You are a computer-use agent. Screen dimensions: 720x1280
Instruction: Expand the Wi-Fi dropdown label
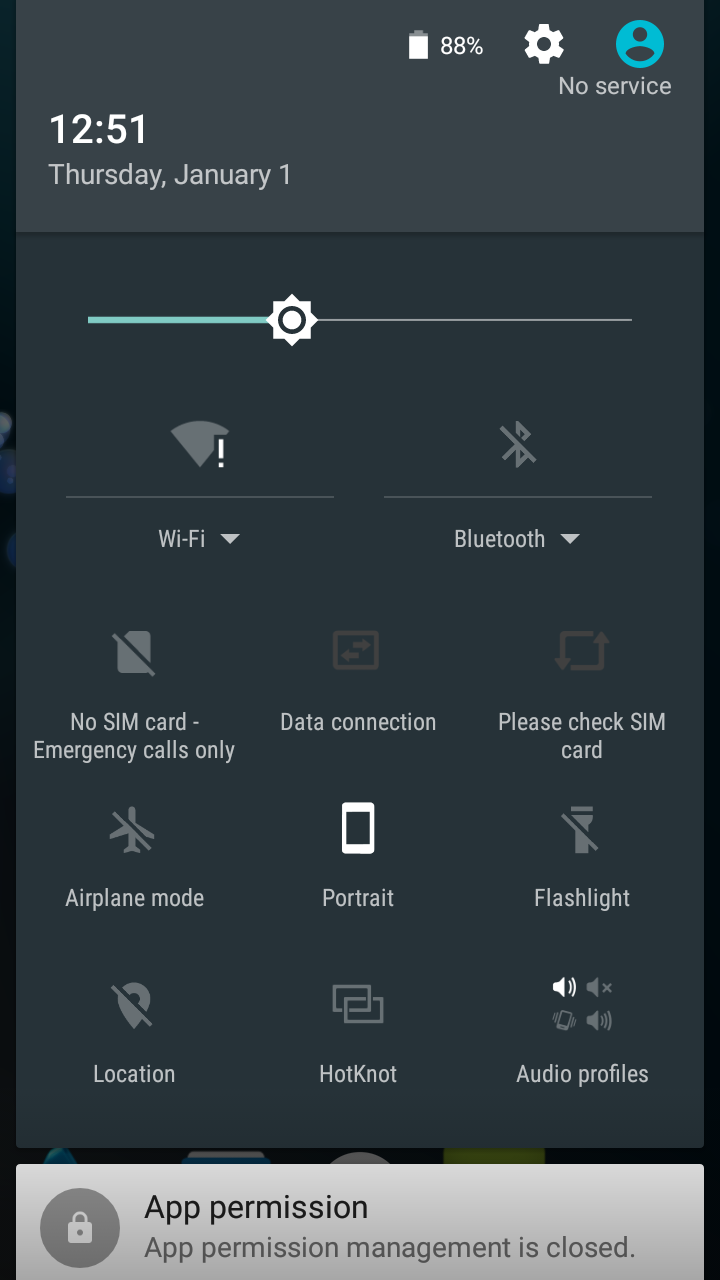click(x=199, y=539)
